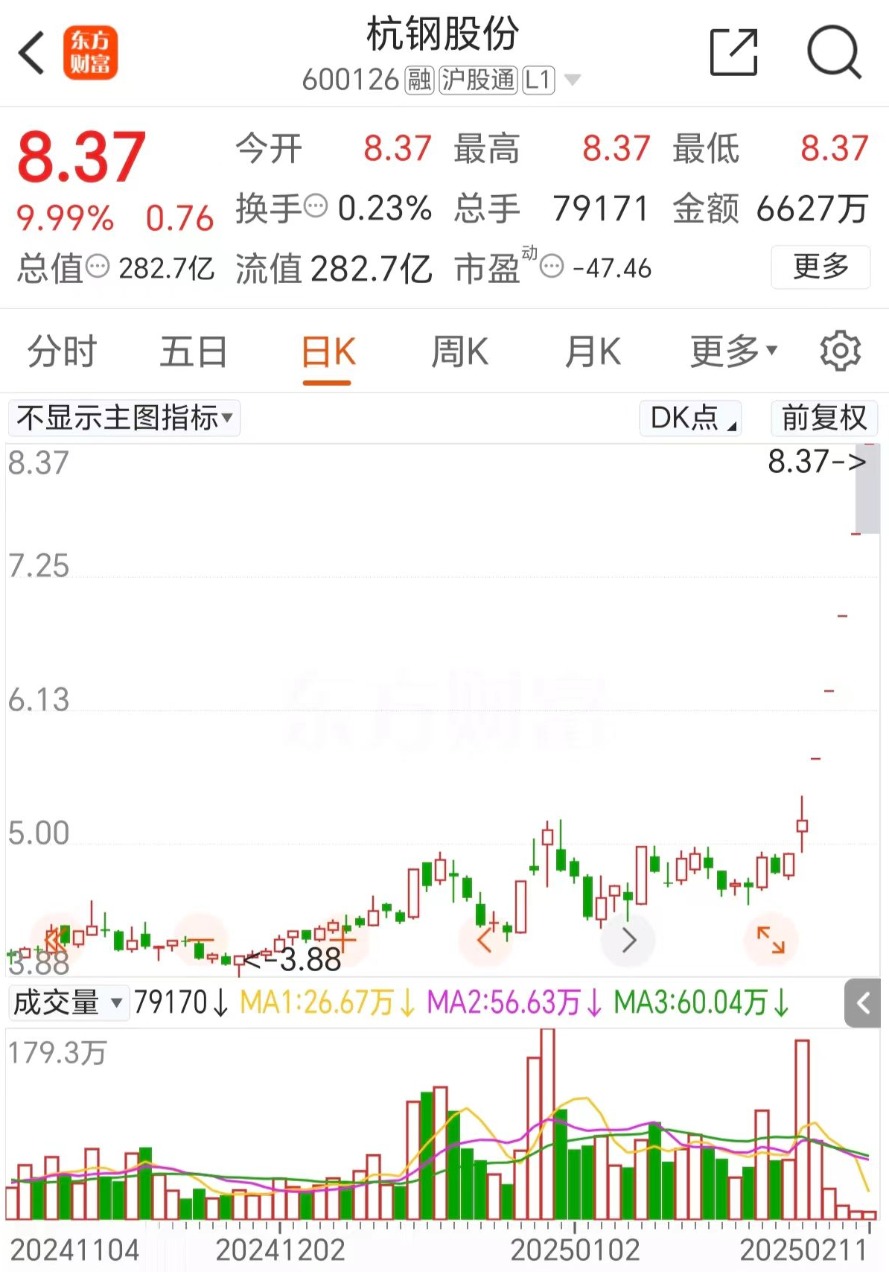Open the 不显示主图指标 indicator dropdown
Image resolution: width=889 pixels, height=1272 pixels.
124,418
